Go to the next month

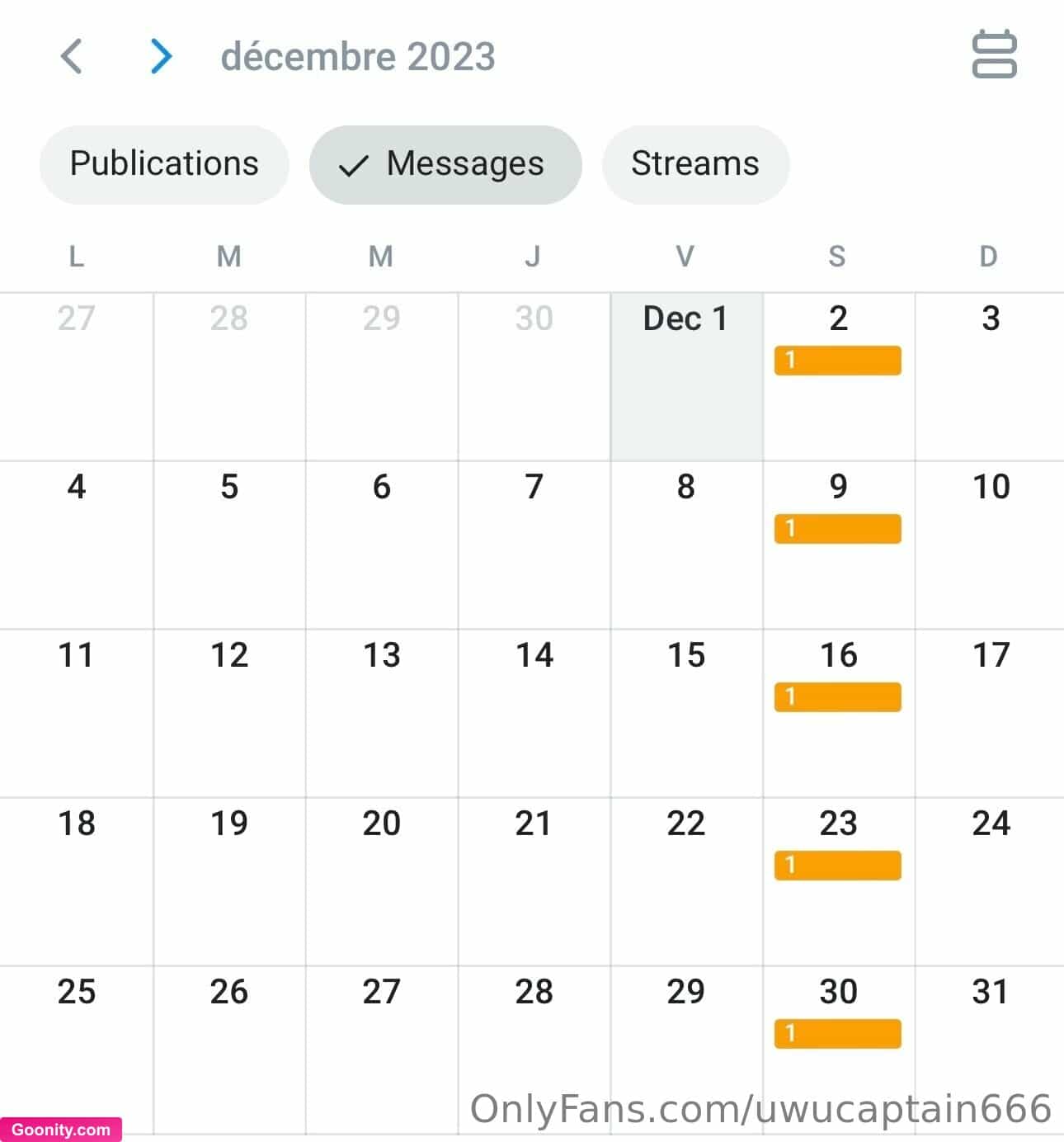pos(161,57)
